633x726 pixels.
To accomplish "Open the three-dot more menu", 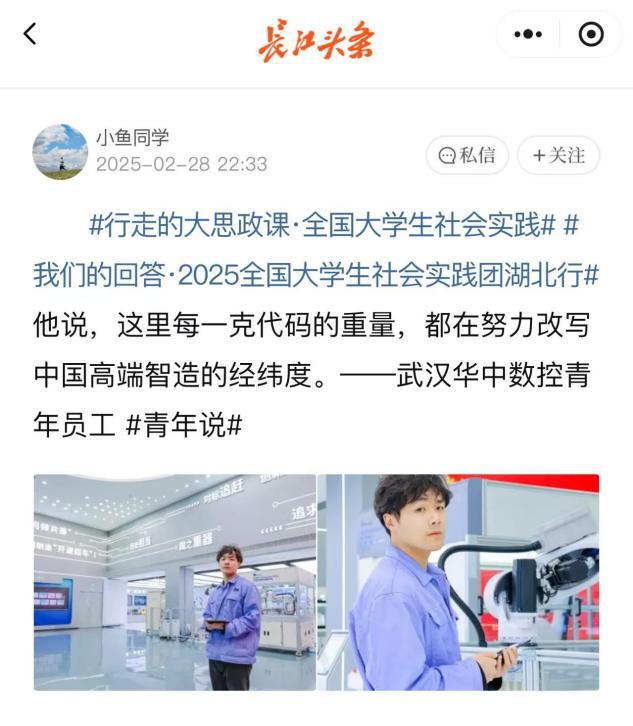I will [x=528, y=35].
